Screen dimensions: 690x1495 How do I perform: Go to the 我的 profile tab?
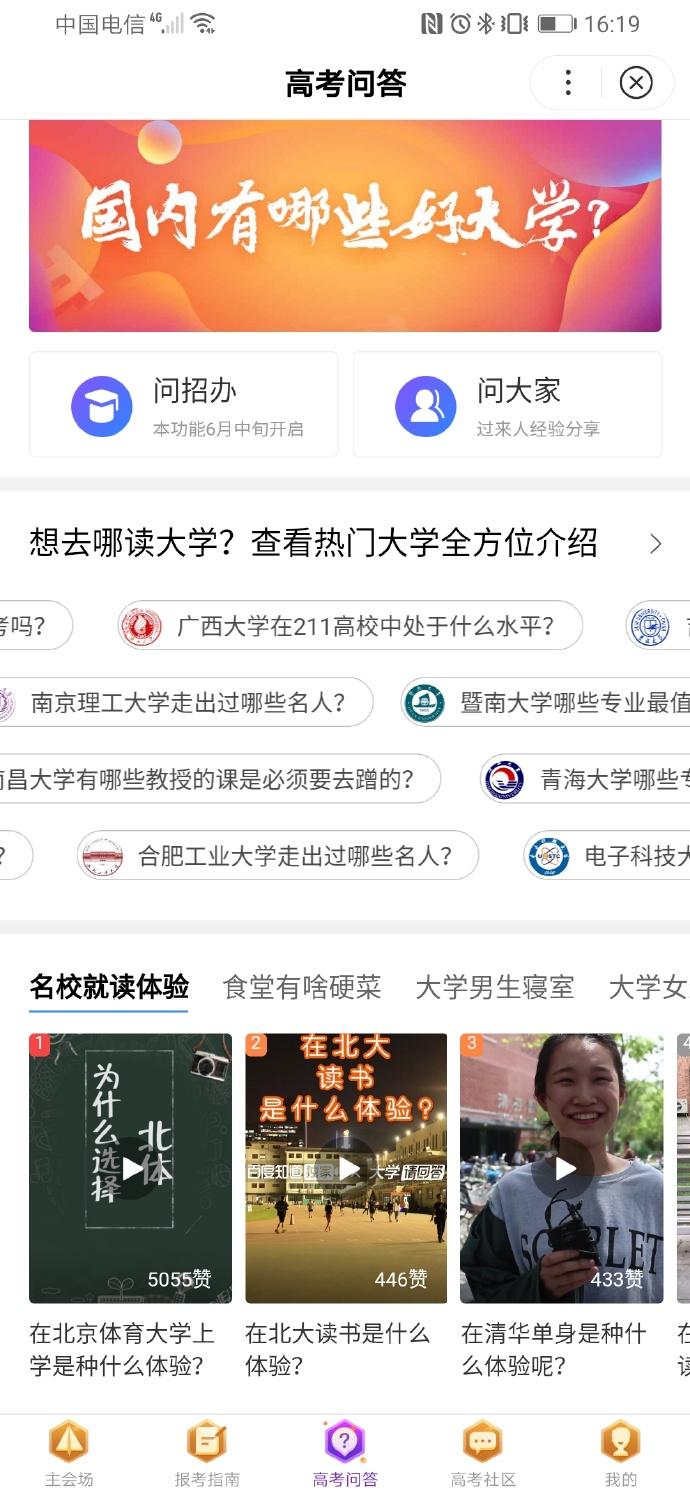tap(620, 1452)
